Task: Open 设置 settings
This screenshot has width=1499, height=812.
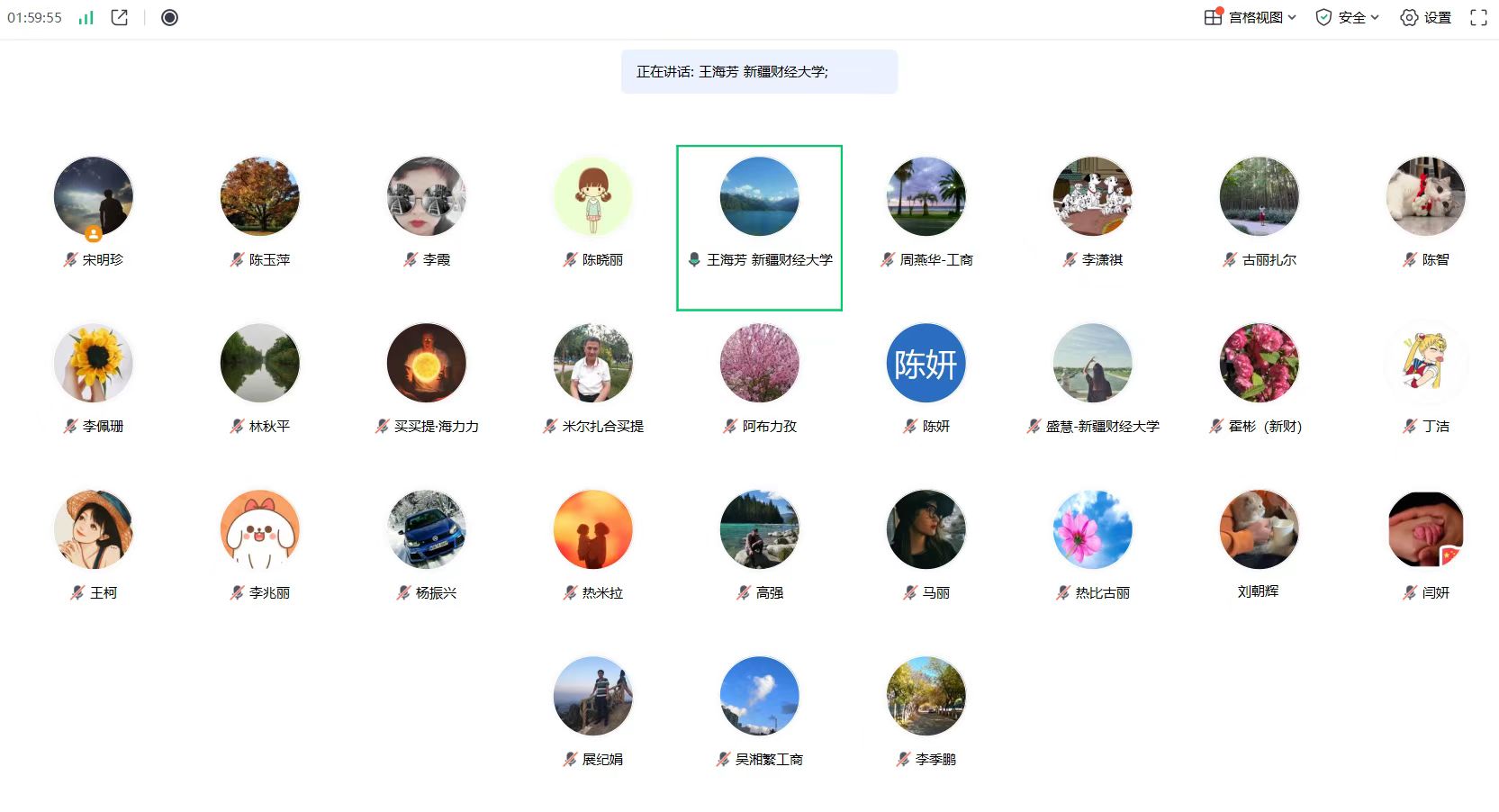Action: (x=1426, y=17)
